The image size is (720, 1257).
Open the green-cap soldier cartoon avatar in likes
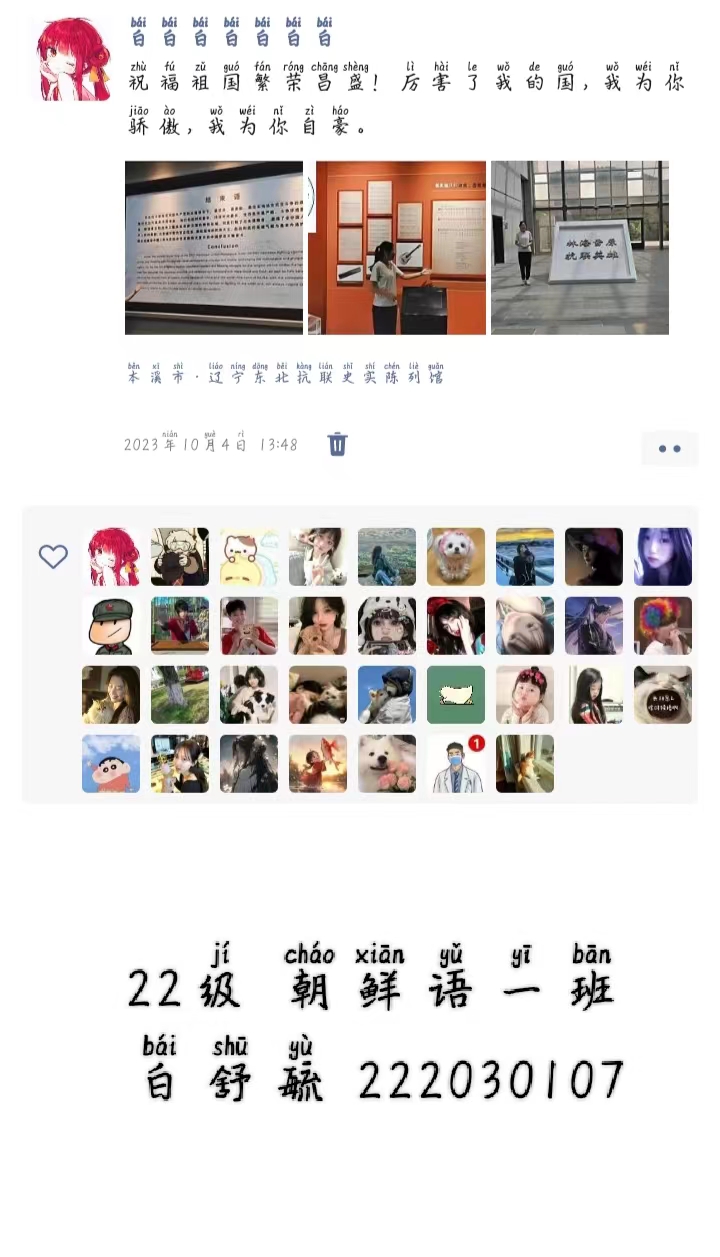[111, 626]
